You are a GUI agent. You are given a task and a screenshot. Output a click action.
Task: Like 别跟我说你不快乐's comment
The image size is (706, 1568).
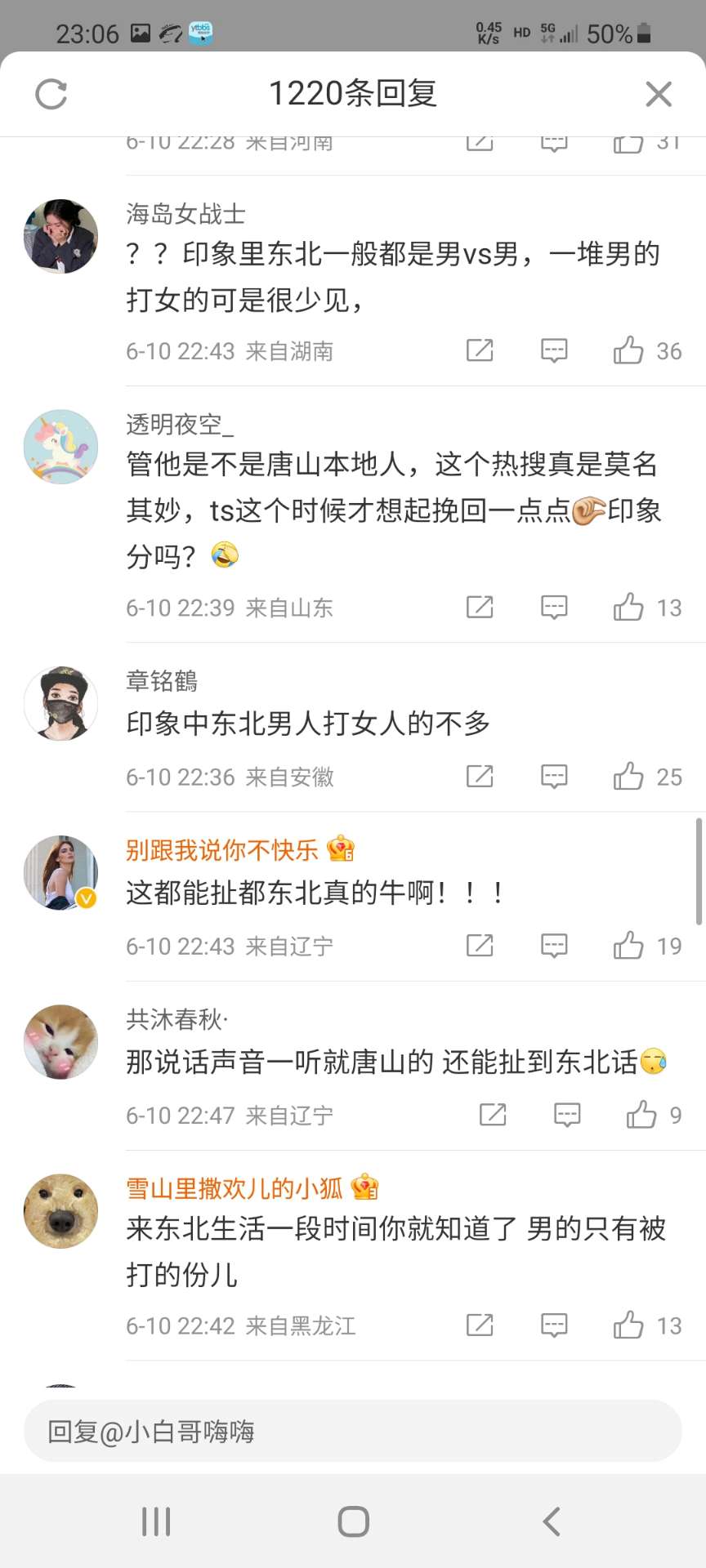[628, 946]
